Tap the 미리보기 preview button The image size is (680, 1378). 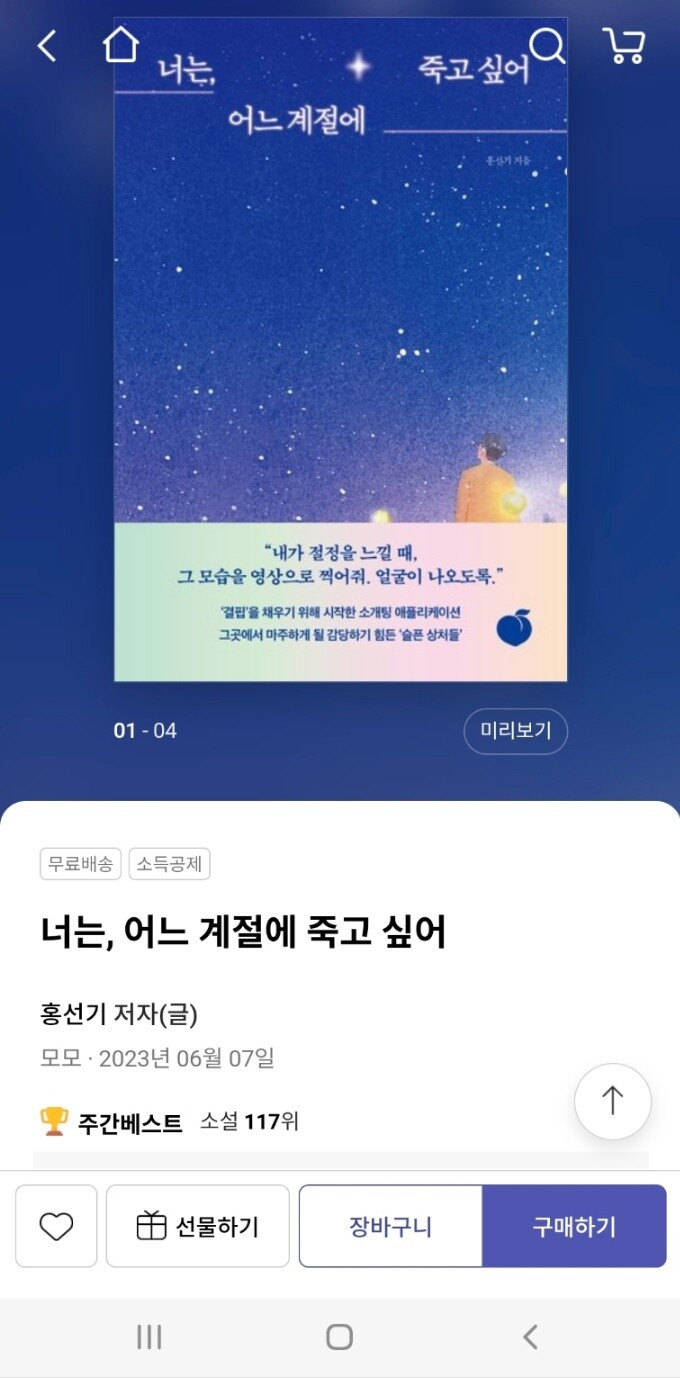coord(516,731)
